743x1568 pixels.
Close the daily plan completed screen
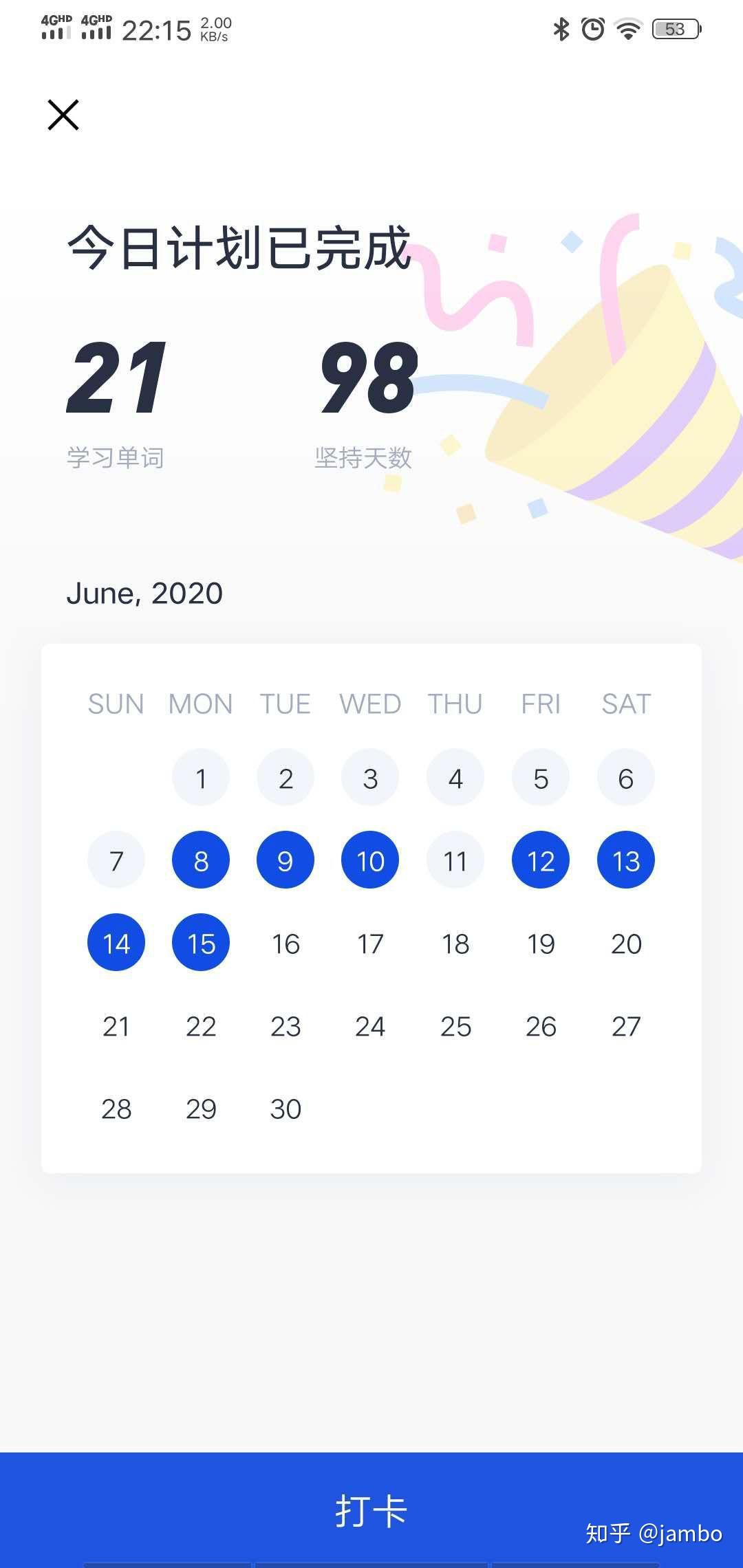click(63, 115)
